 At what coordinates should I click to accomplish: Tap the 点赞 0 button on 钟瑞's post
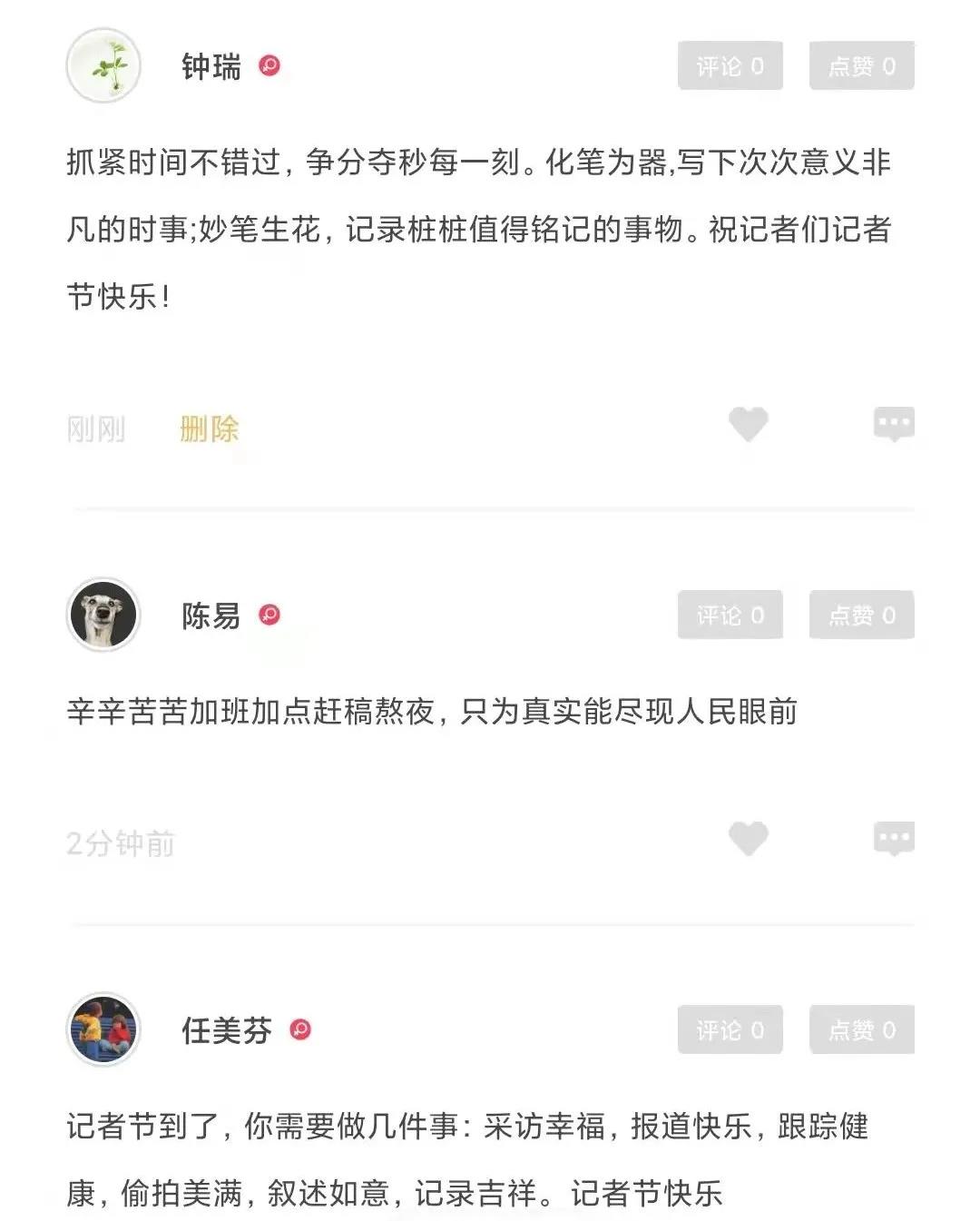pyautogui.click(x=861, y=66)
